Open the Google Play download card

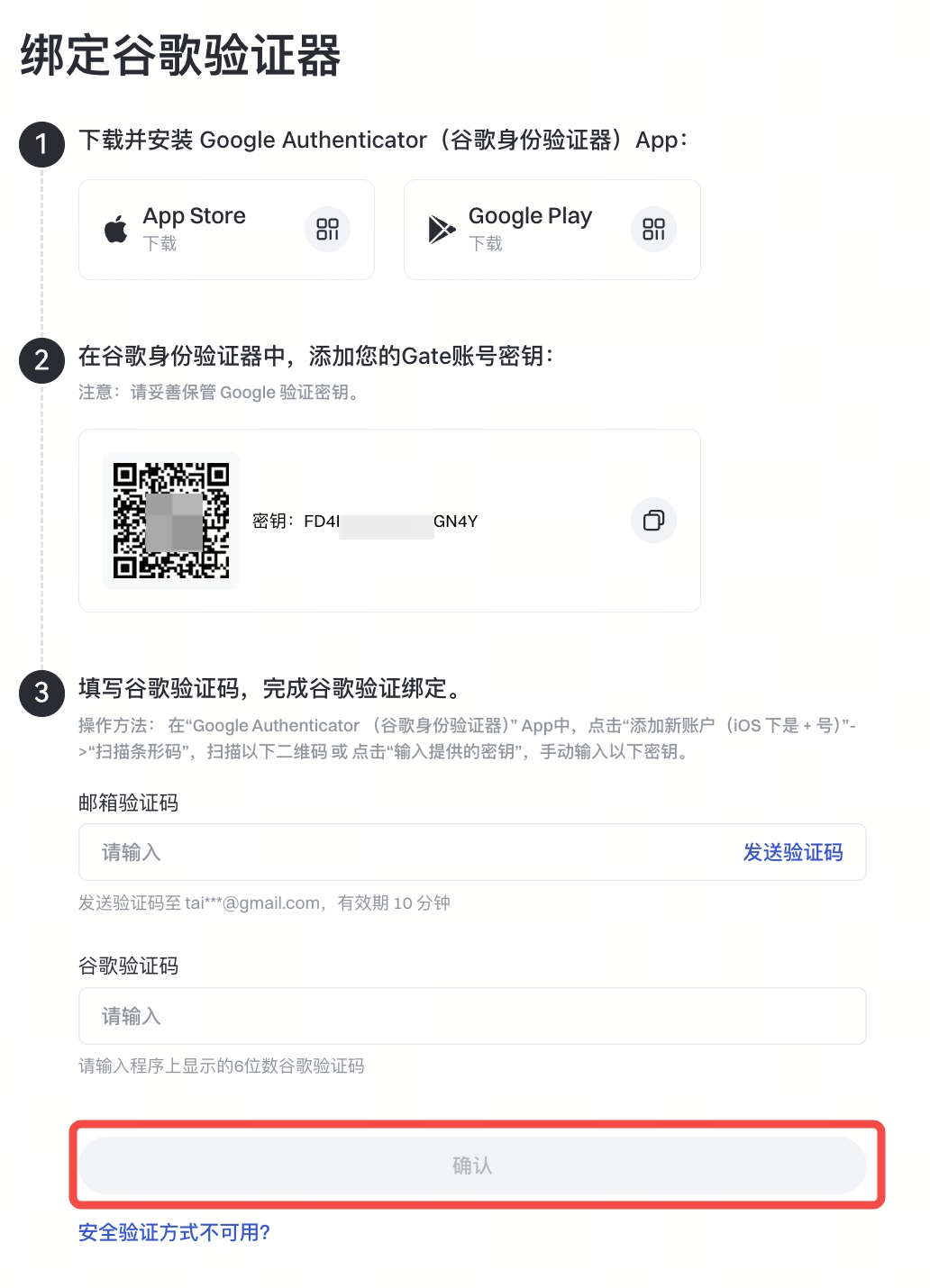pos(529,229)
